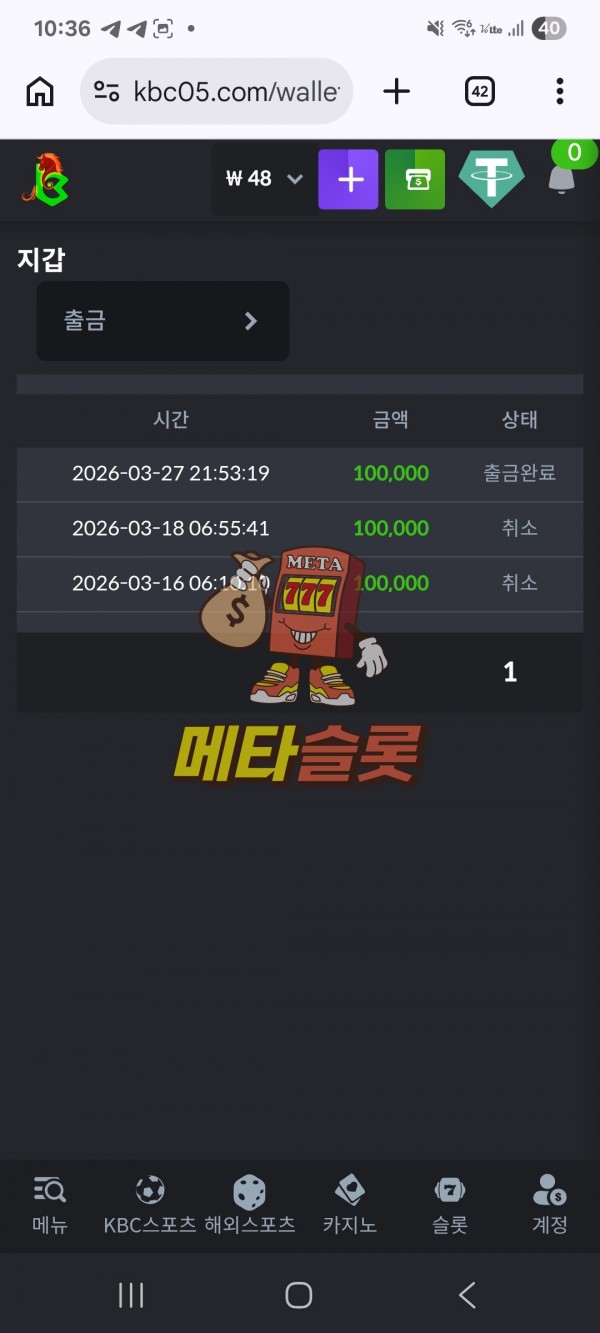Tap the kbc05.com address bar
The height and width of the screenshot is (1333, 600).
coord(216,92)
